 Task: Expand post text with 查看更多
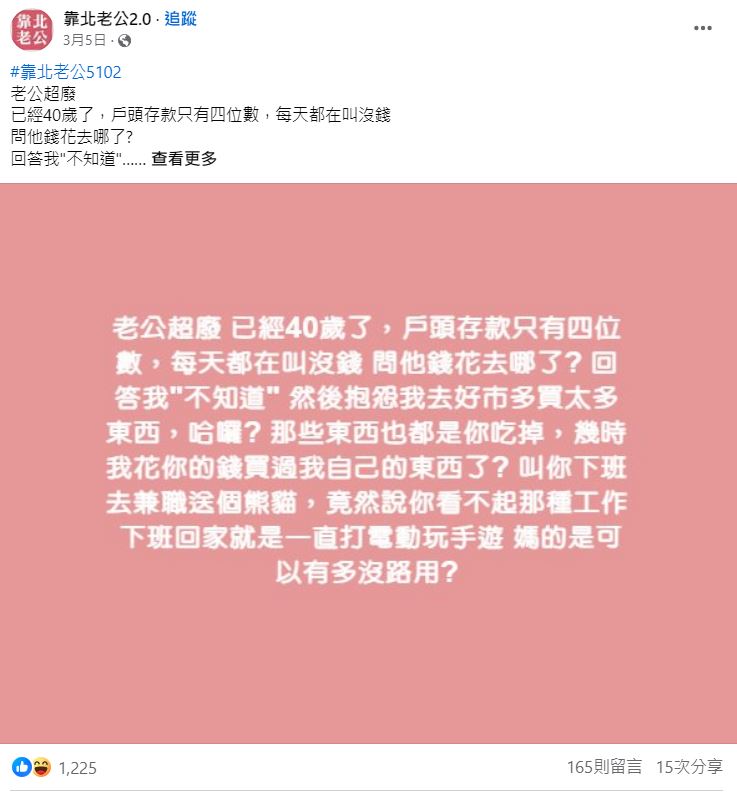(184, 158)
